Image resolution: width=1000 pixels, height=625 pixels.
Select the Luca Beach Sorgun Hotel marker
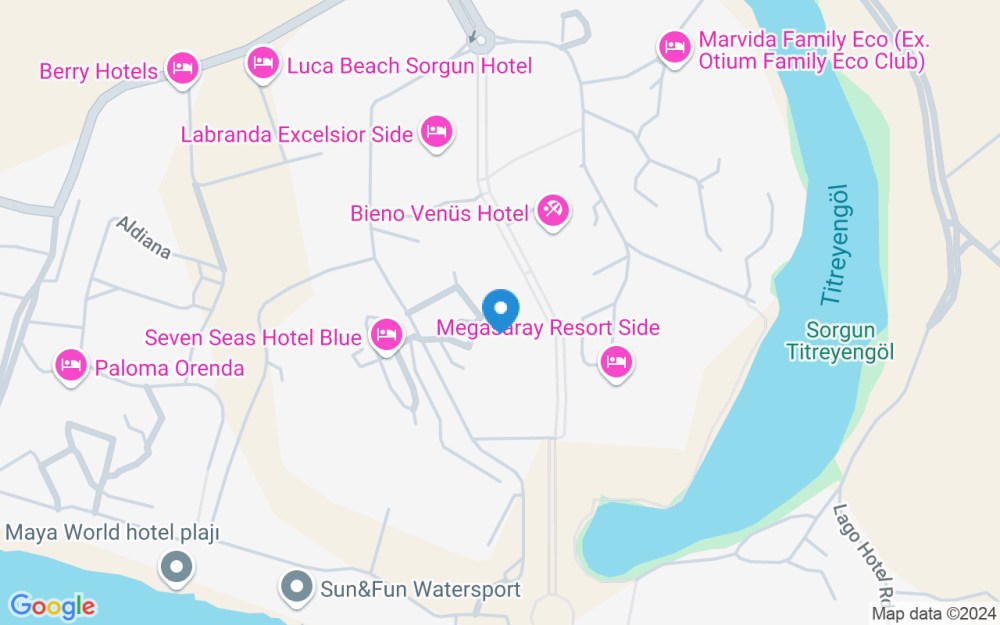click(x=262, y=63)
